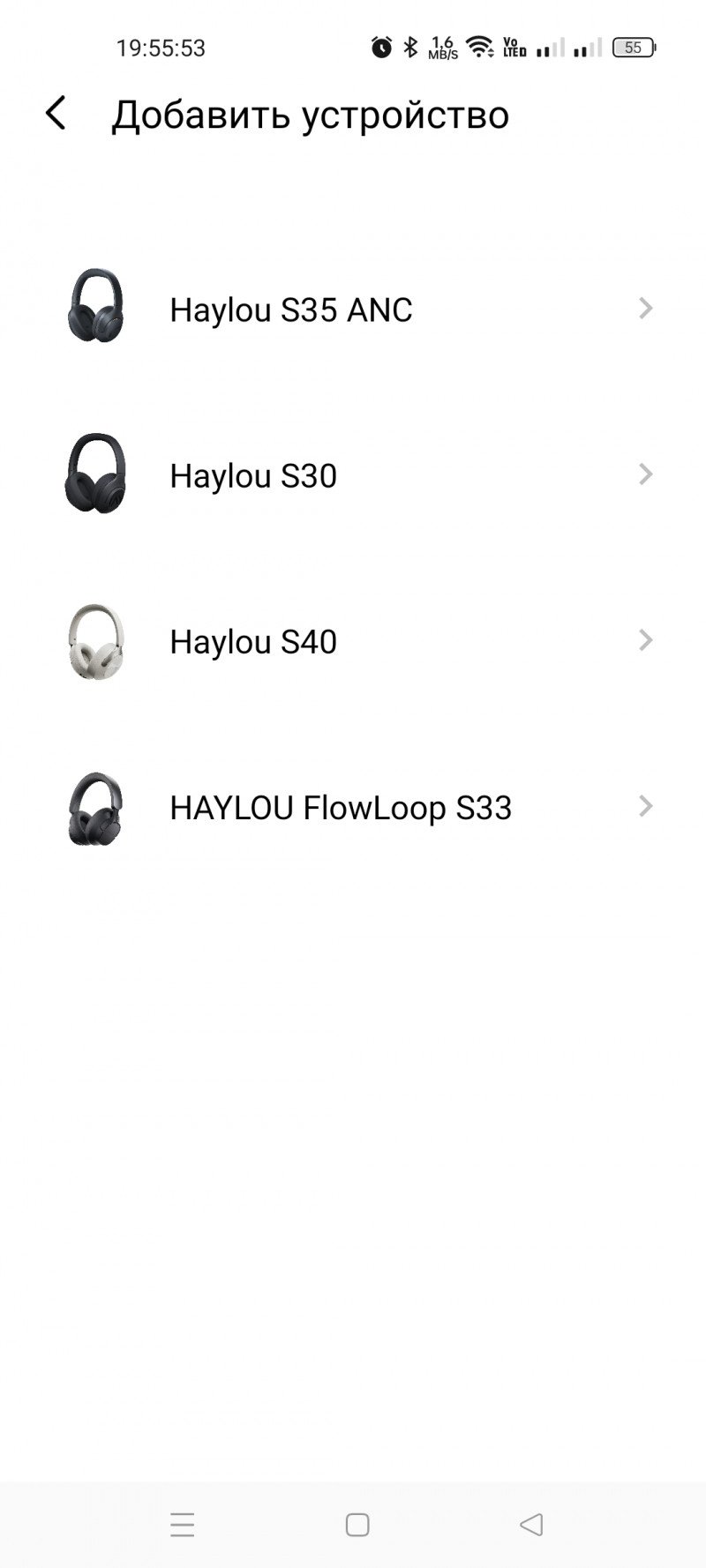Go back from Добавить устройство screen
This screenshot has width=706, height=1568.
56,115
